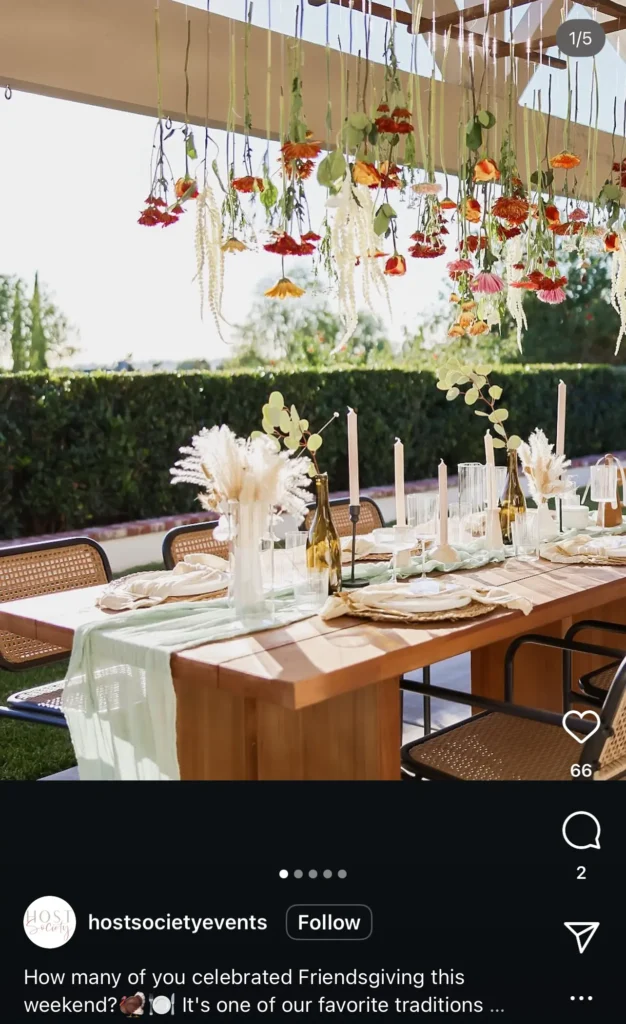626x1024 pixels.
Task: Expand the truncated Friendsgiving caption
Action: (495, 1004)
